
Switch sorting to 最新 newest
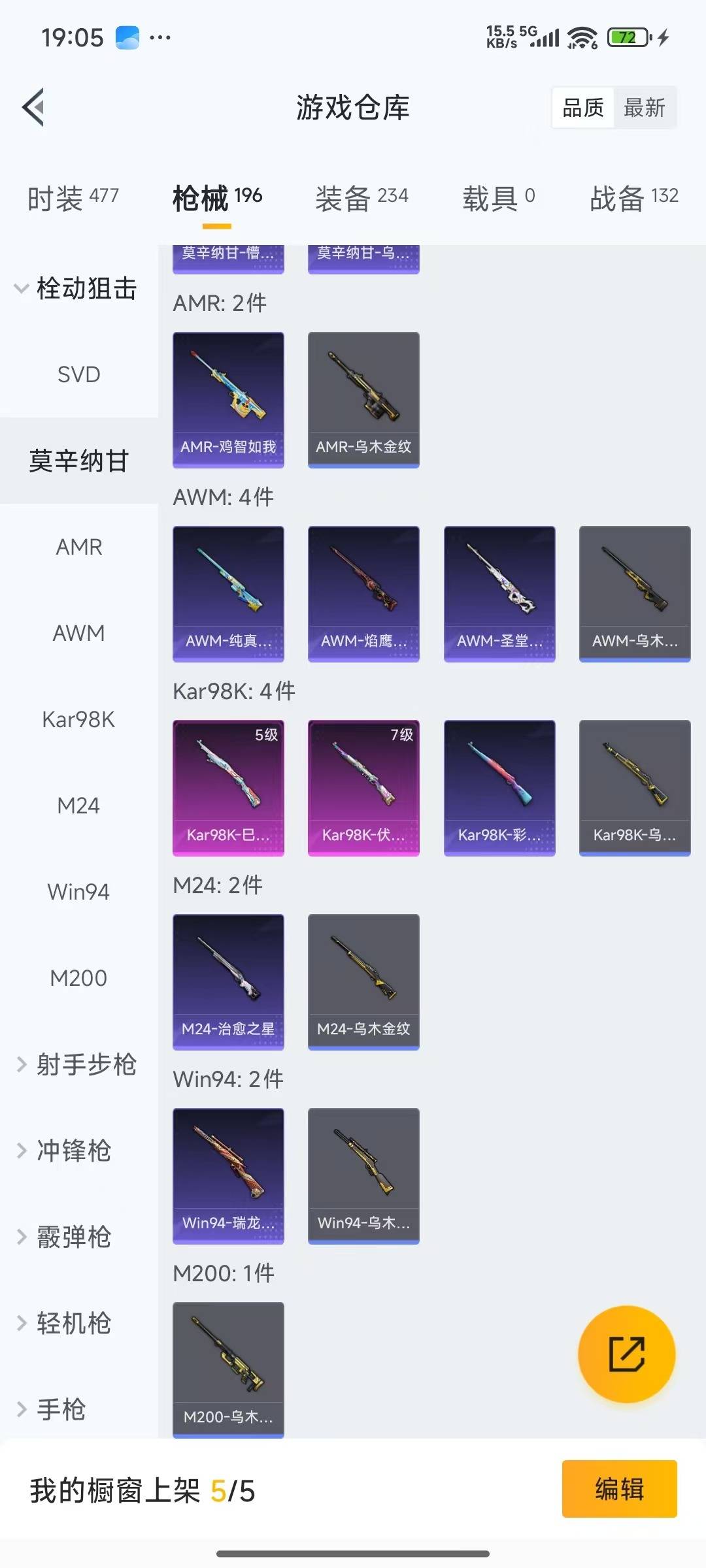point(644,108)
